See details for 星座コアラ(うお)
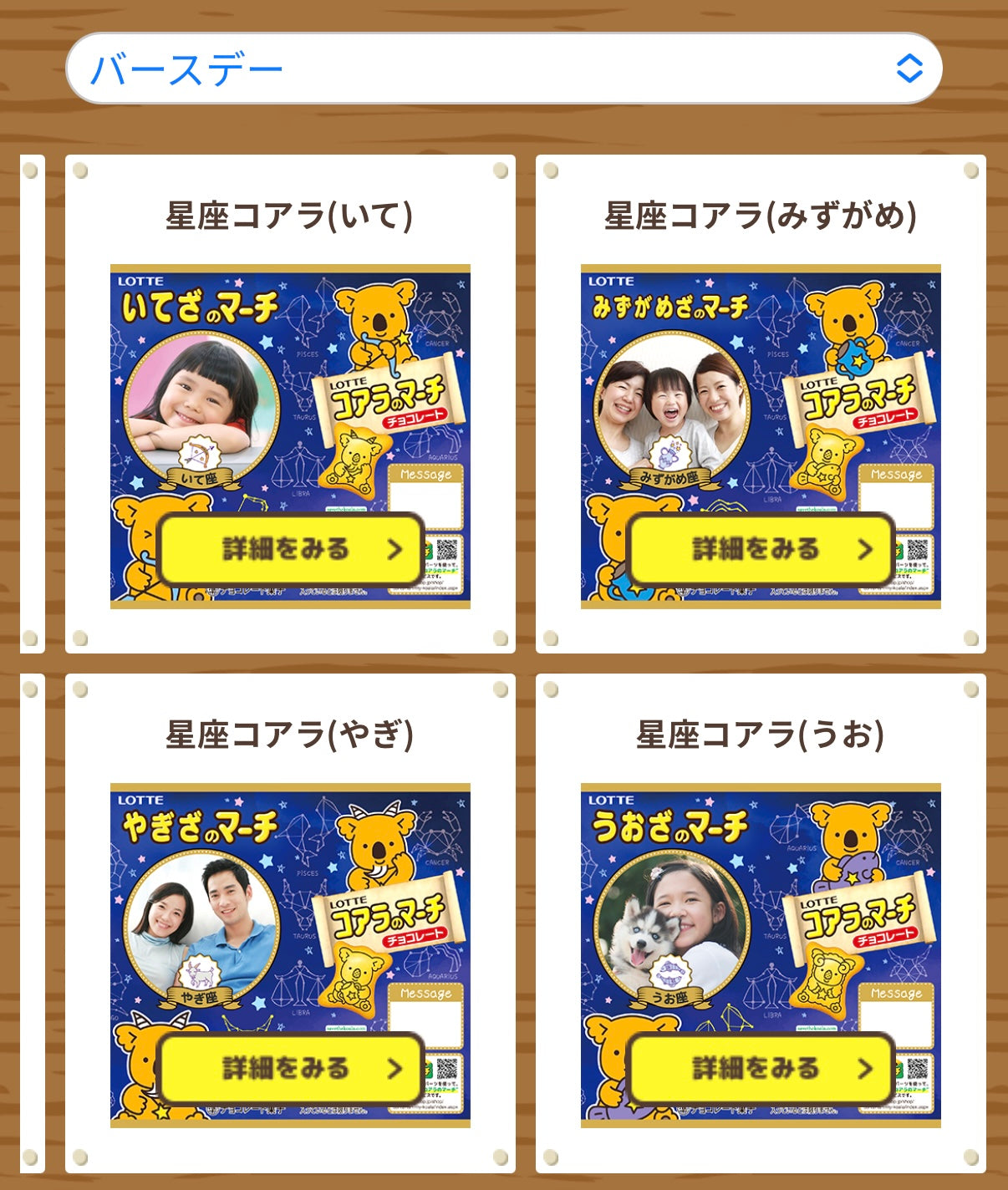1008x1190 pixels. (761, 1068)
